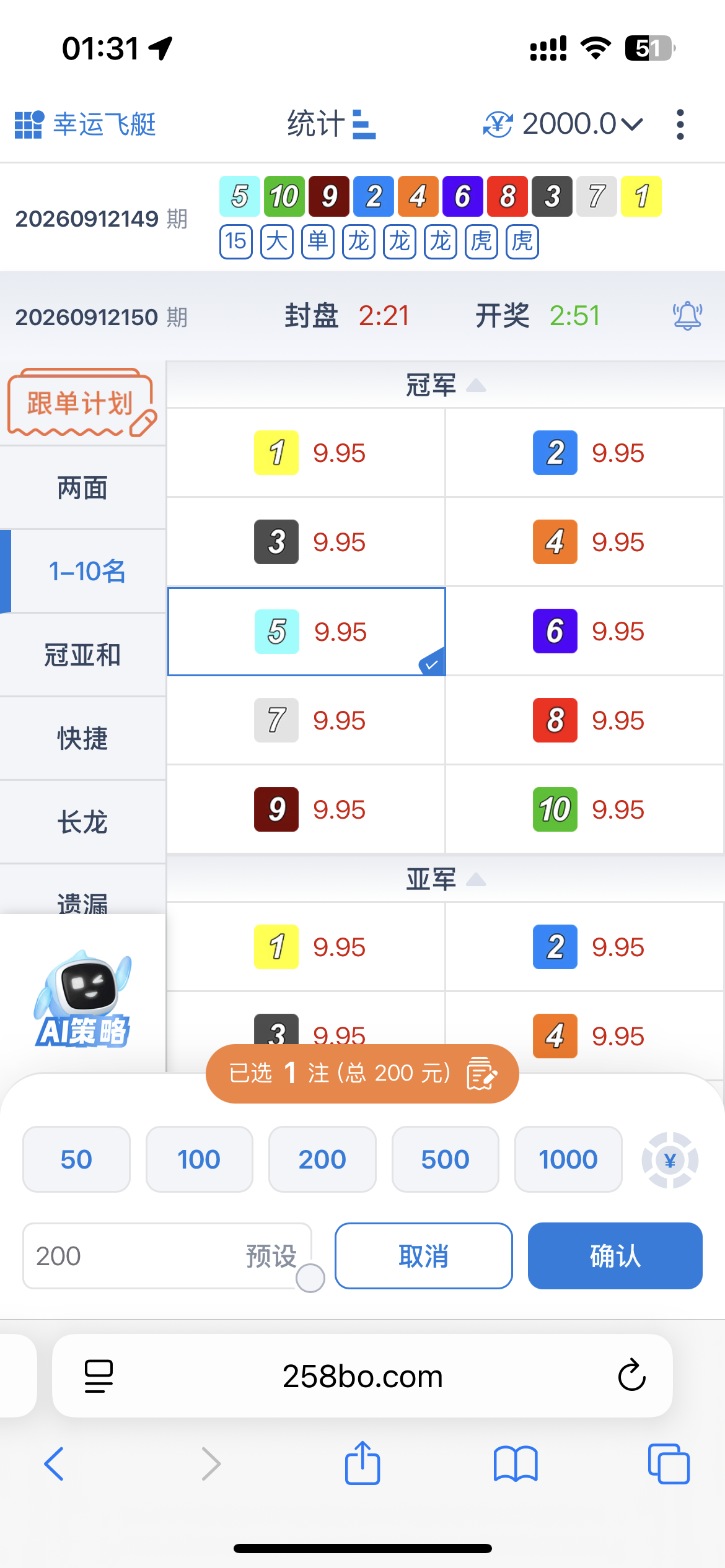Open the 统计 statistics view
725x1568 pixels.
click(x=332, y=124)
